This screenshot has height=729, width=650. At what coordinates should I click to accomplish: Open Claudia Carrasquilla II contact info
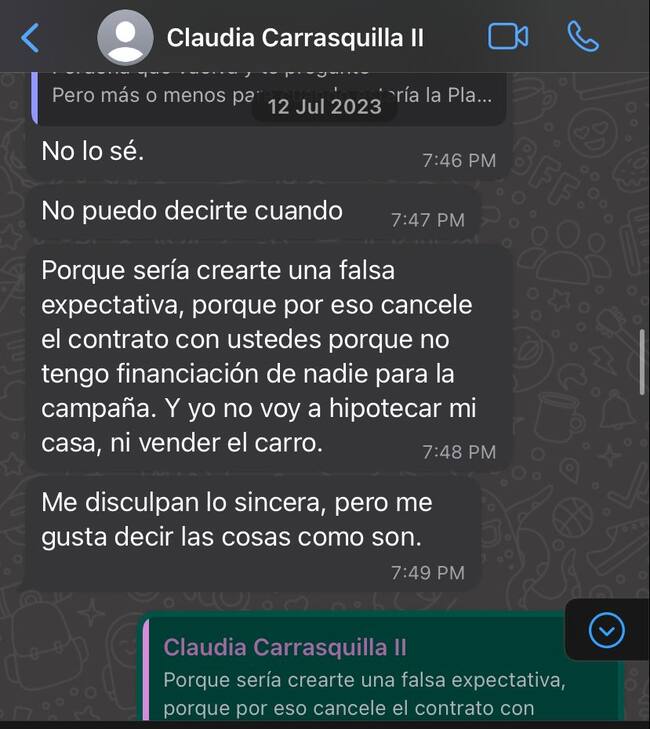point(294,38)
